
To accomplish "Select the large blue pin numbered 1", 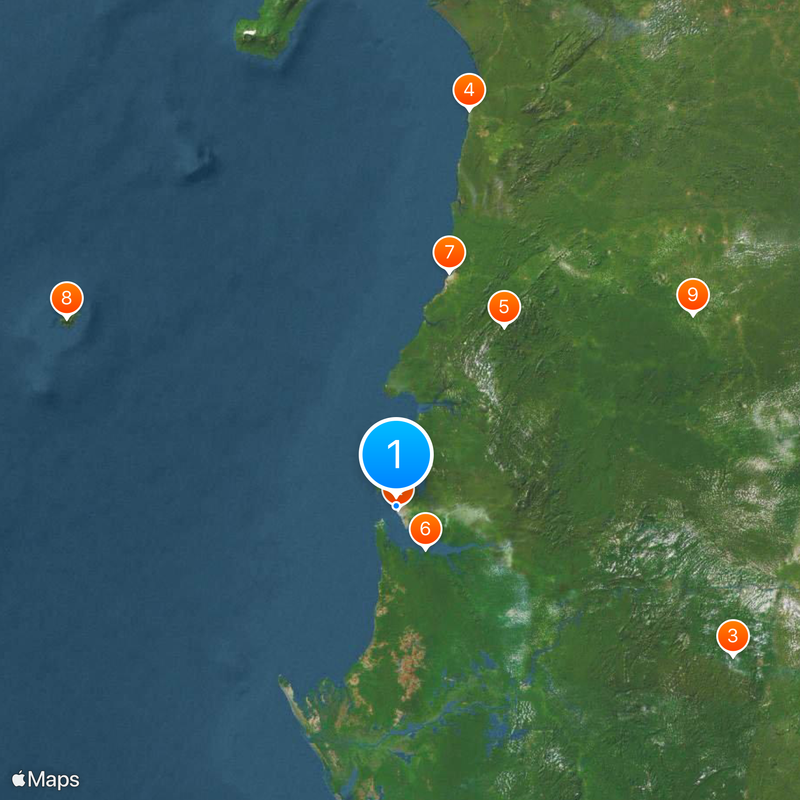I will pos(395,455).
